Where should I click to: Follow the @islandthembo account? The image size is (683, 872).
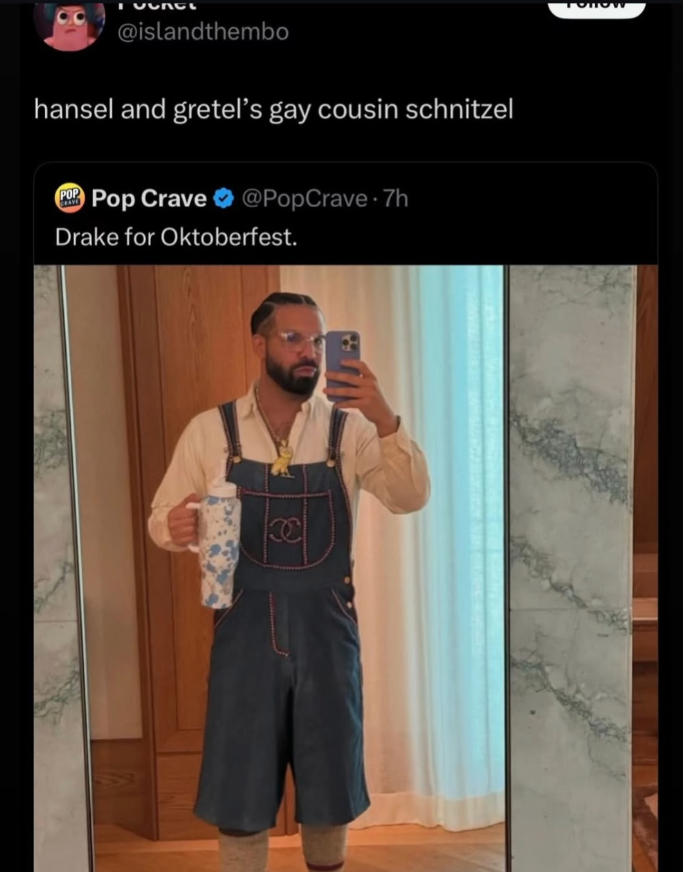tap(597, 7)
